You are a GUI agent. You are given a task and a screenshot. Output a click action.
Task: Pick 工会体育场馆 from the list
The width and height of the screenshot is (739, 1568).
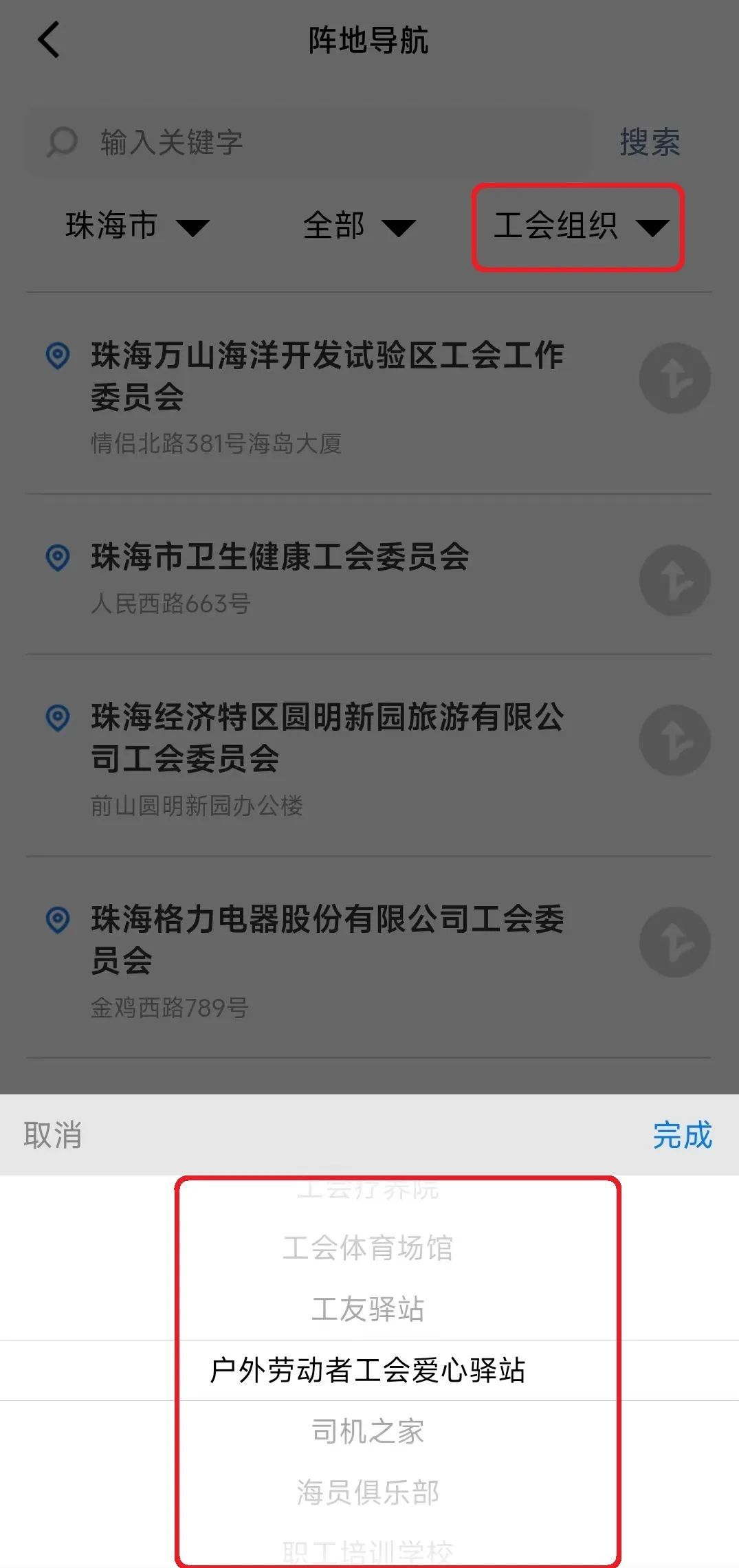[x=368, y=1248]
